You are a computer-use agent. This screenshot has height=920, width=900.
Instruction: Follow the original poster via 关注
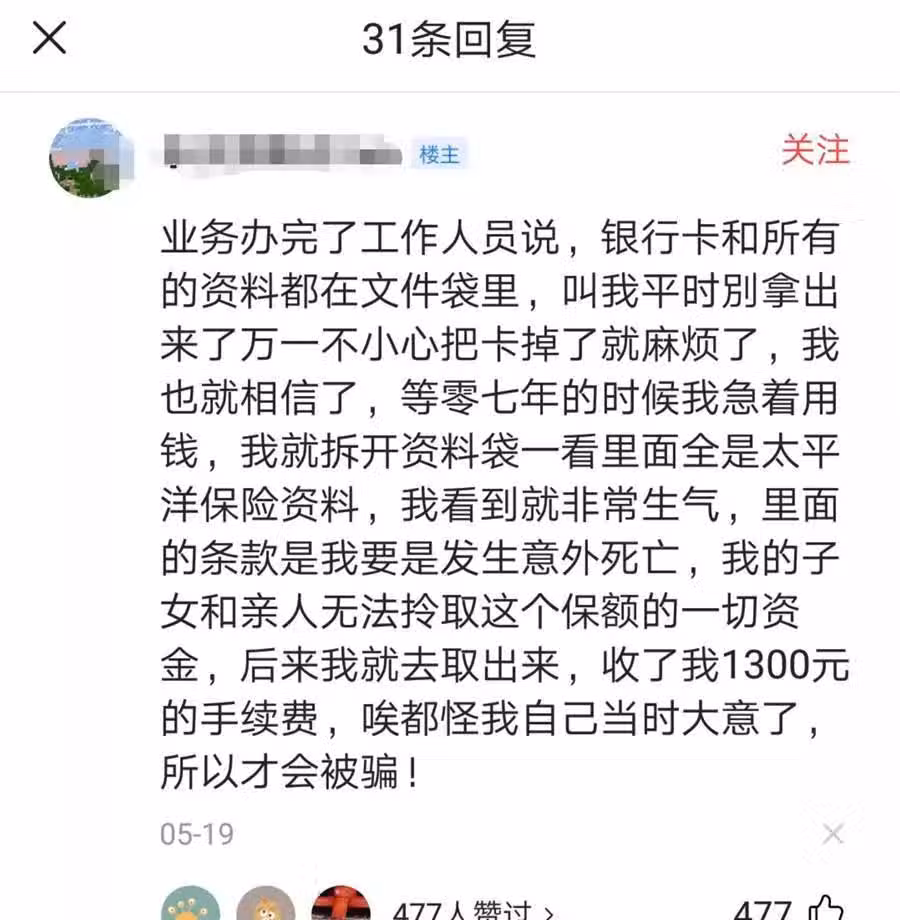pyautogui.click(x=815, y=150)
